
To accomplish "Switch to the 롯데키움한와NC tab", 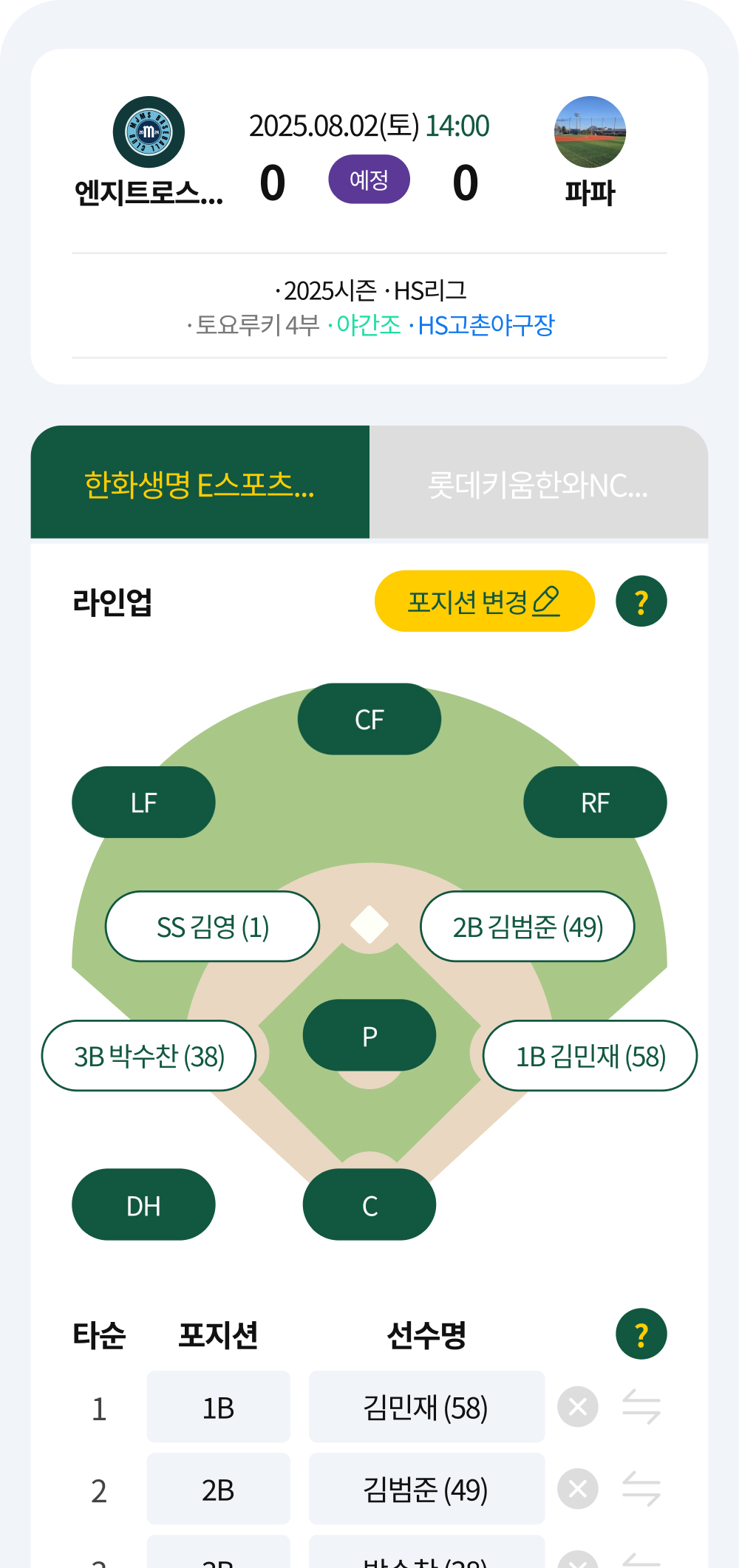I will 541,482.
